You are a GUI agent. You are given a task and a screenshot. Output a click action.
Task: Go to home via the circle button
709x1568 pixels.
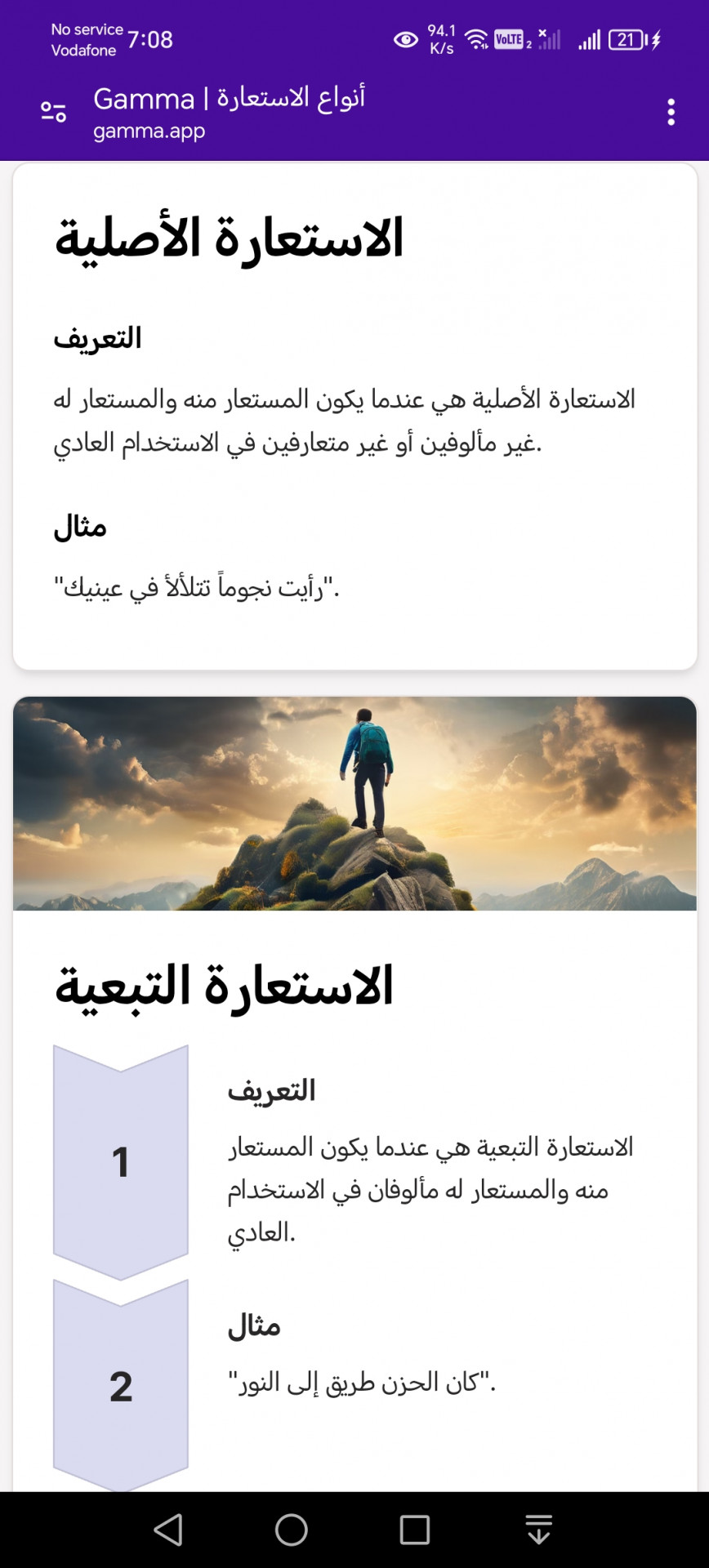292,1530
